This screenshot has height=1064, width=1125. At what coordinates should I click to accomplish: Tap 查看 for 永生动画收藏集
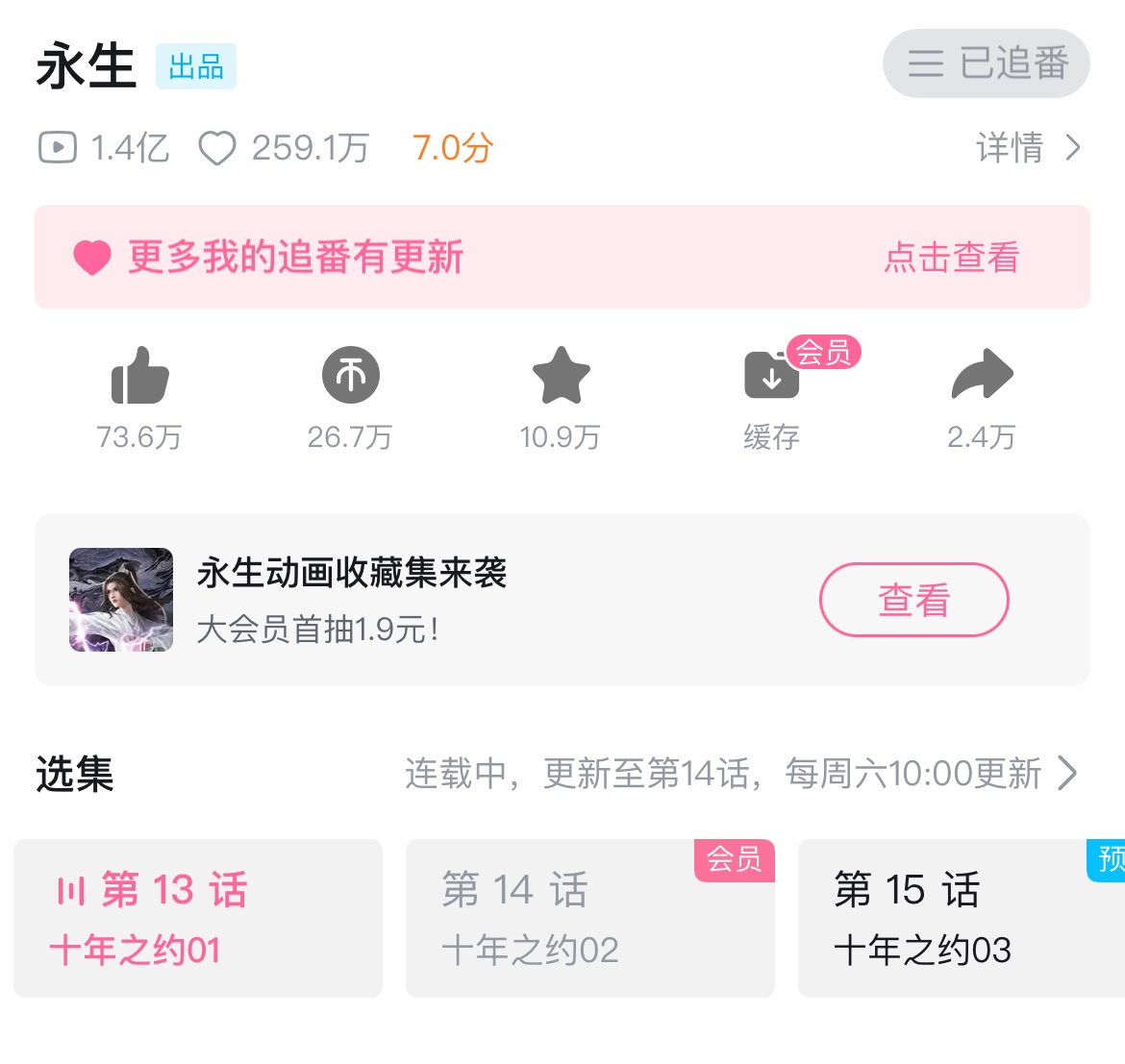click(913, 600)
